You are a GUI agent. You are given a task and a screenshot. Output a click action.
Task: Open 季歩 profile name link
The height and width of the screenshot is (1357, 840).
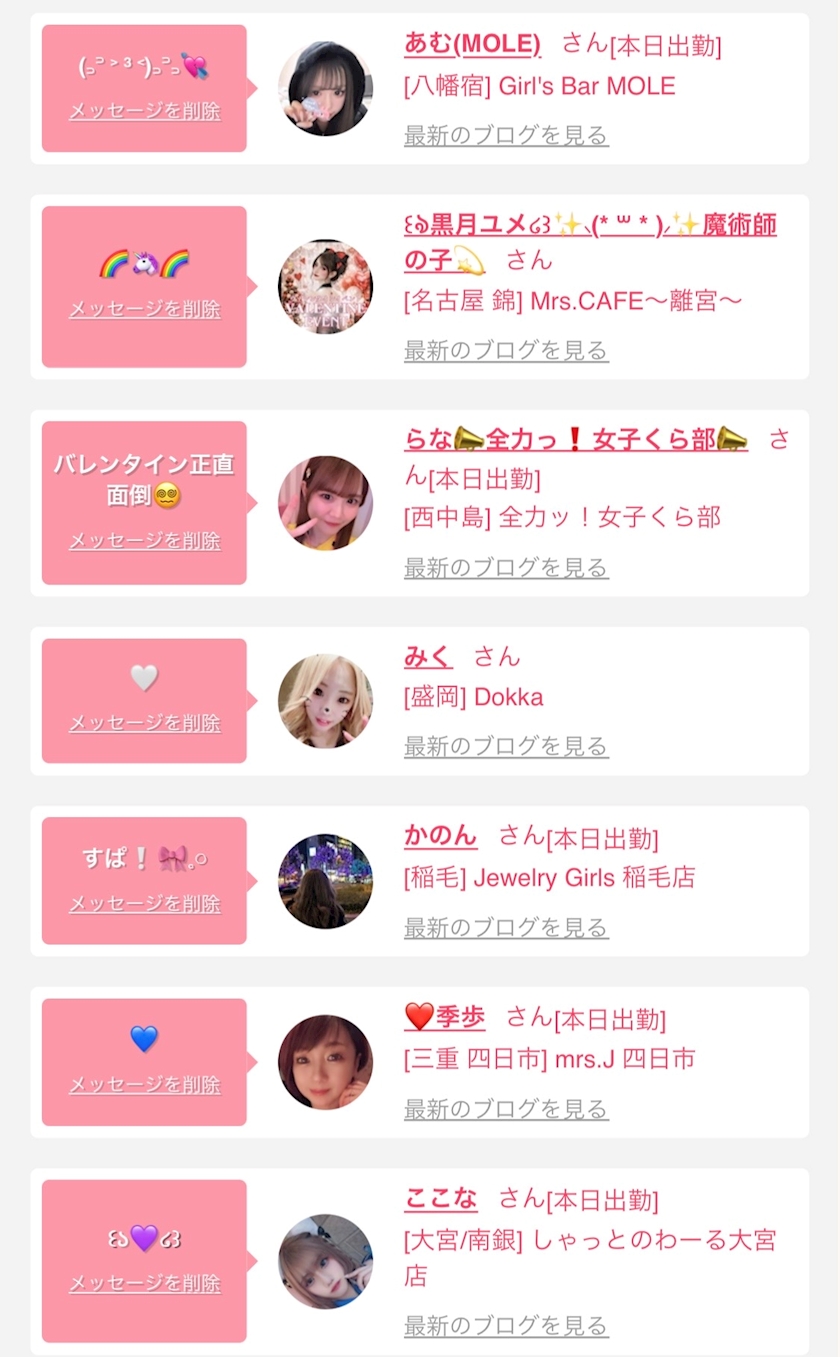click(x=445, y=1017)
